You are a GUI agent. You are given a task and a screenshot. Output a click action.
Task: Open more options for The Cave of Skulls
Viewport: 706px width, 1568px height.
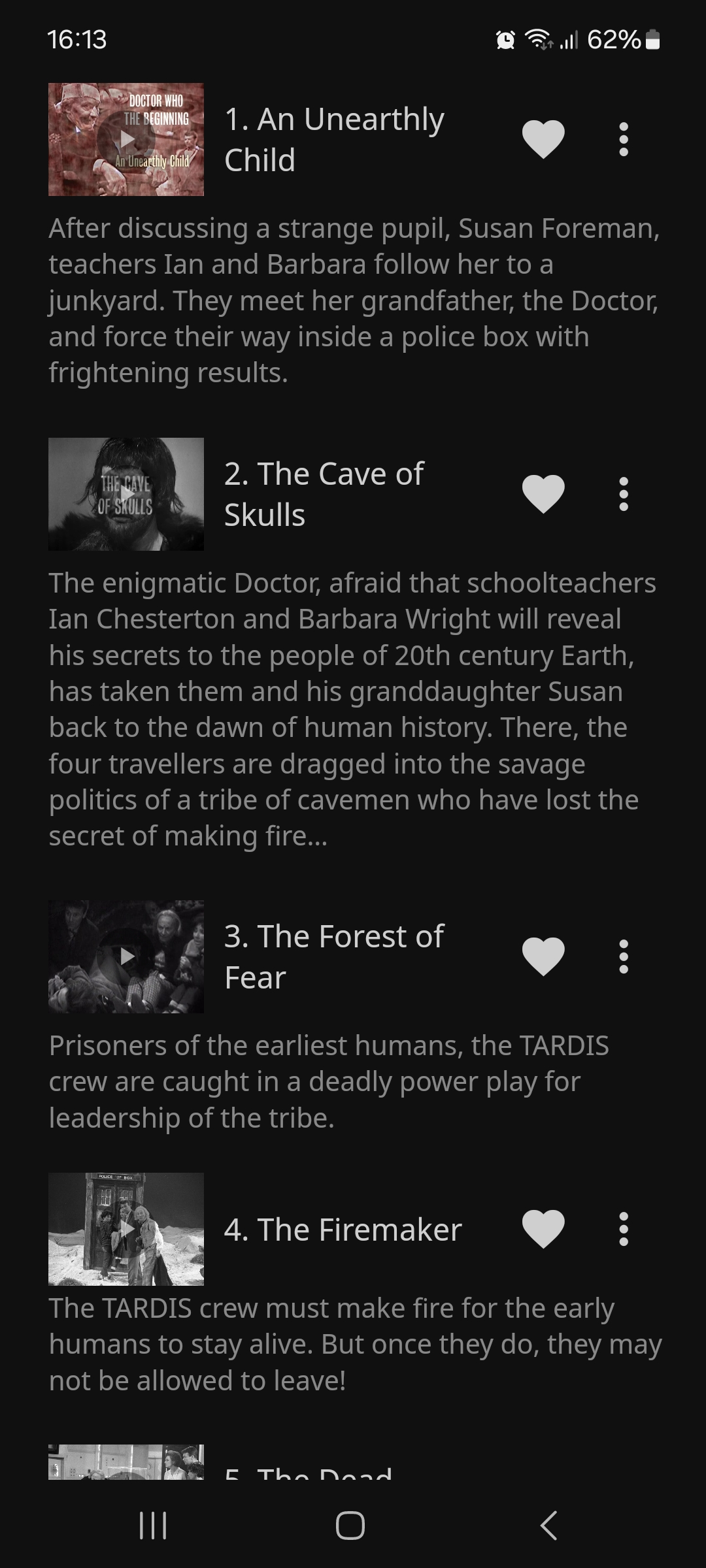[624, 494]
